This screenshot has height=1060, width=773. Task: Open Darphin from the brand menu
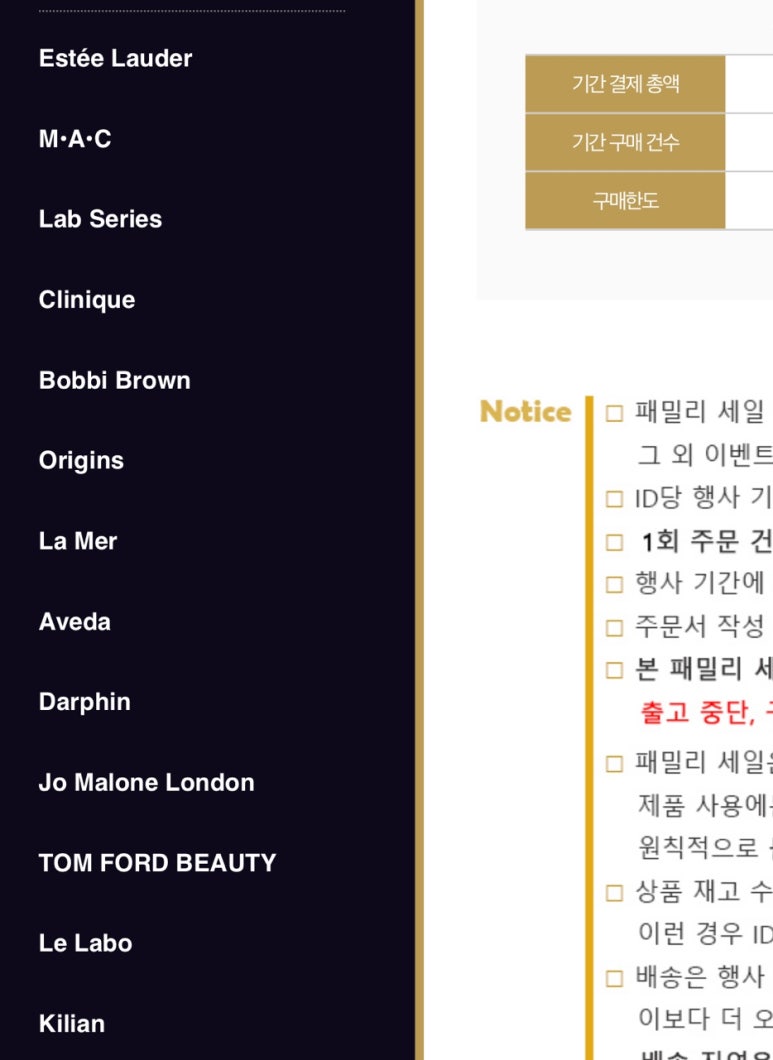pyautogui.click(x=84, y=702)
